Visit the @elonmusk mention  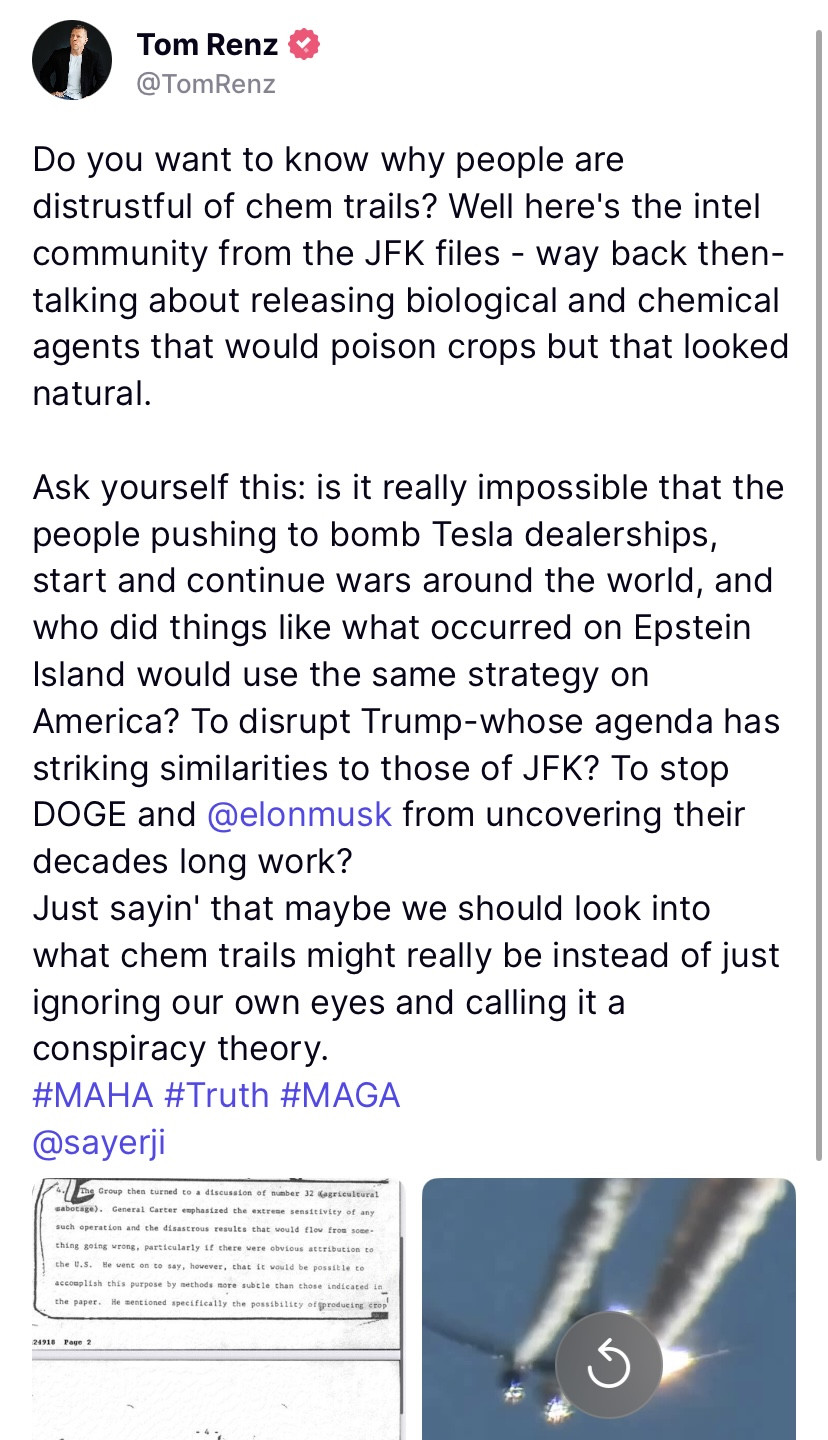click(299, 814)
